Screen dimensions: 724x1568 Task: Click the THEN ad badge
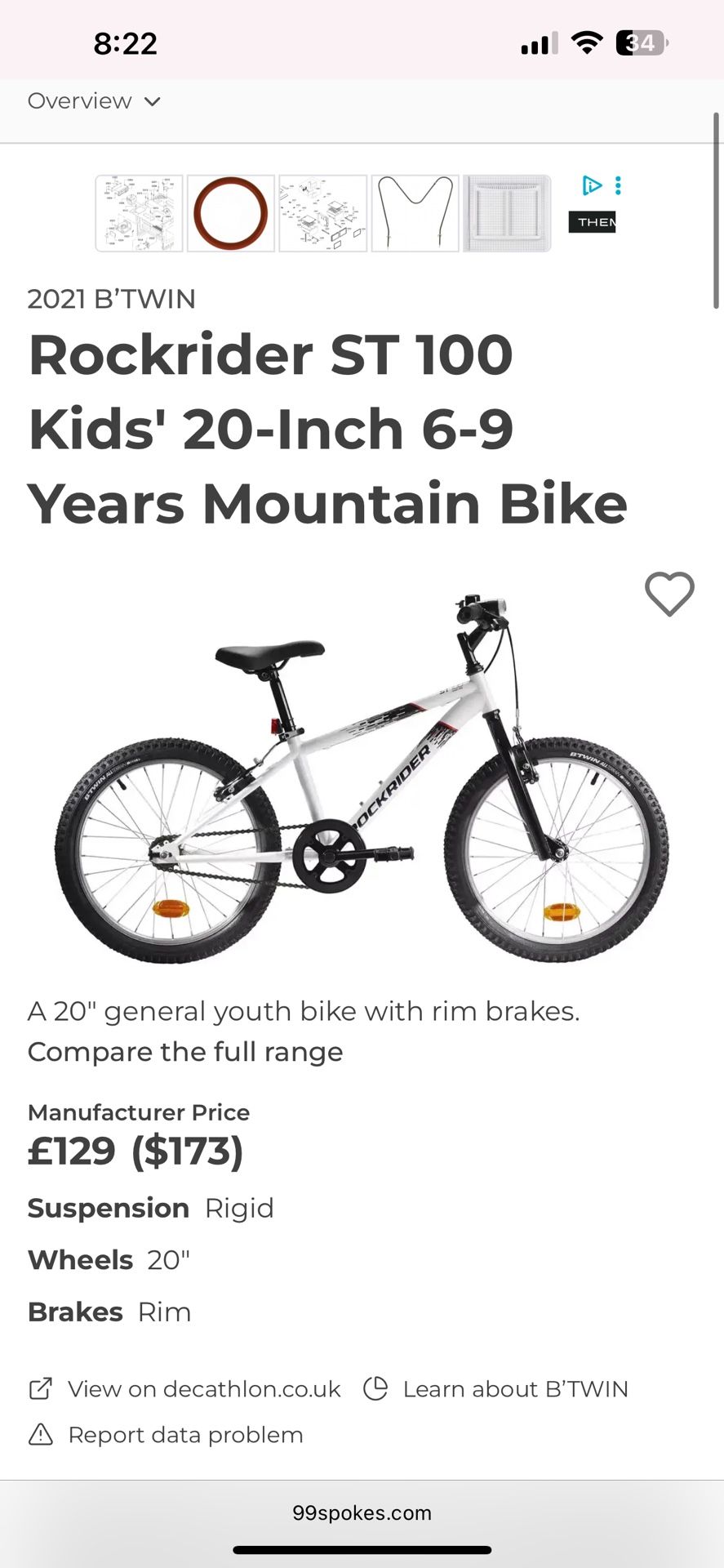pyautogui.click(x=592, y=221)
